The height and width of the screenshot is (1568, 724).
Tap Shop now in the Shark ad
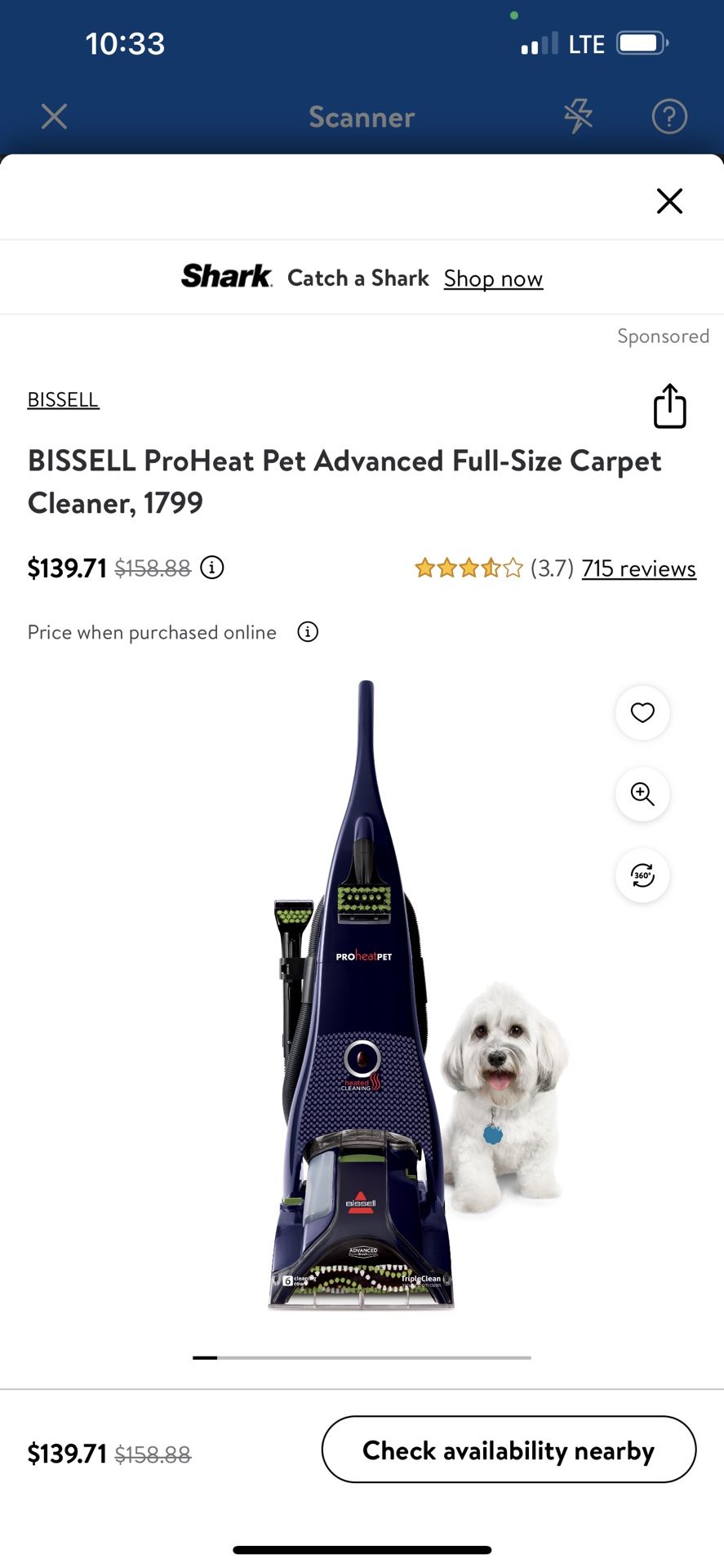coord(493,278)
